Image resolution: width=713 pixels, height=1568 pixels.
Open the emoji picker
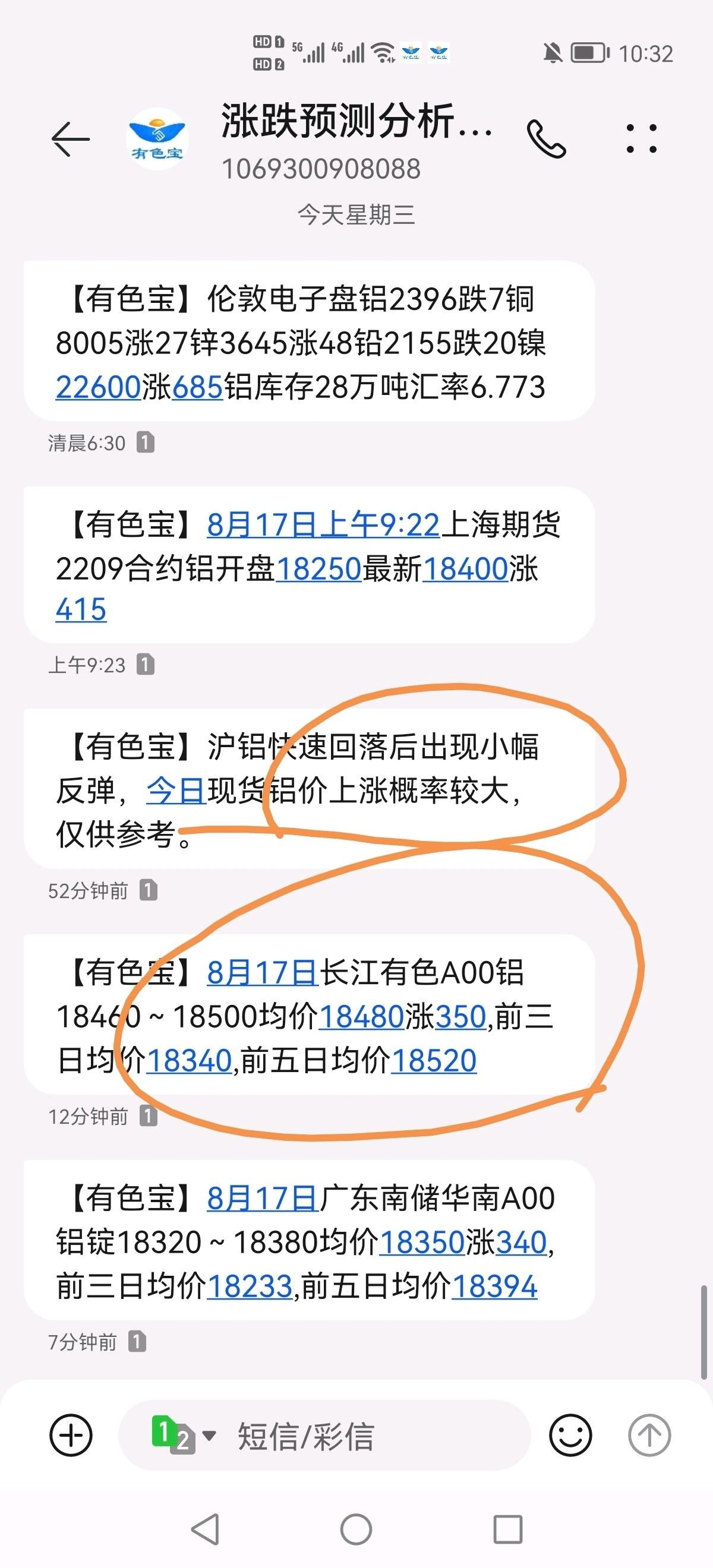pyautogui.click(x=570, y=1436)
